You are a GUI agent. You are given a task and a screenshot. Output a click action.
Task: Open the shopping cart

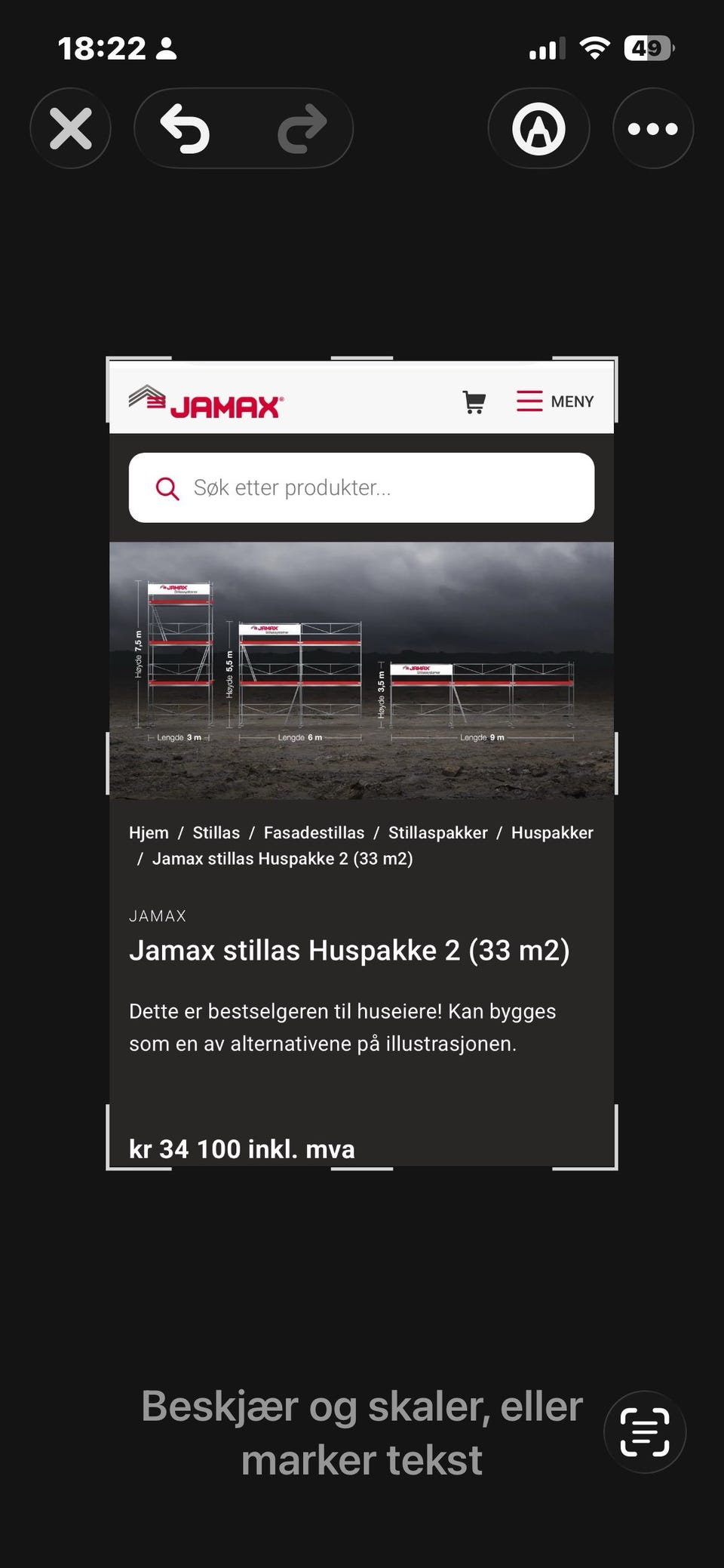pos(474,401)
